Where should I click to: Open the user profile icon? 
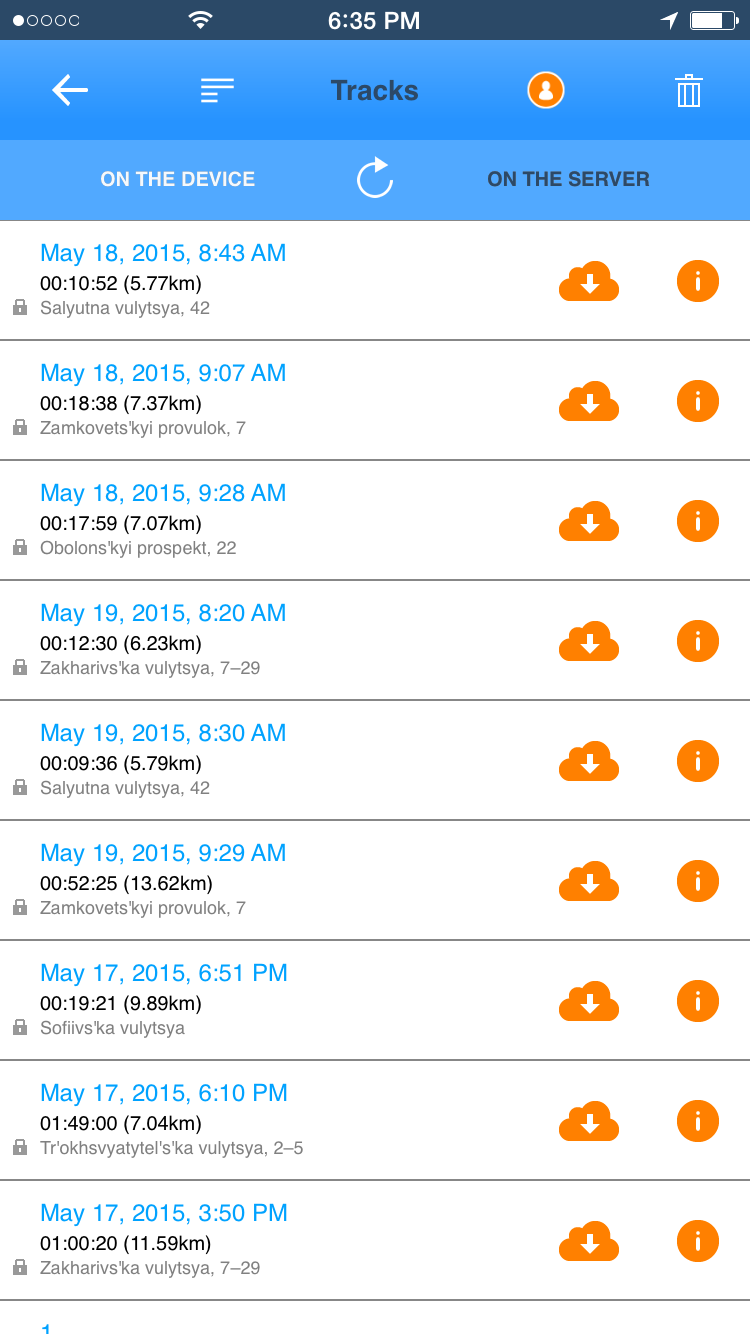point(546,90)
